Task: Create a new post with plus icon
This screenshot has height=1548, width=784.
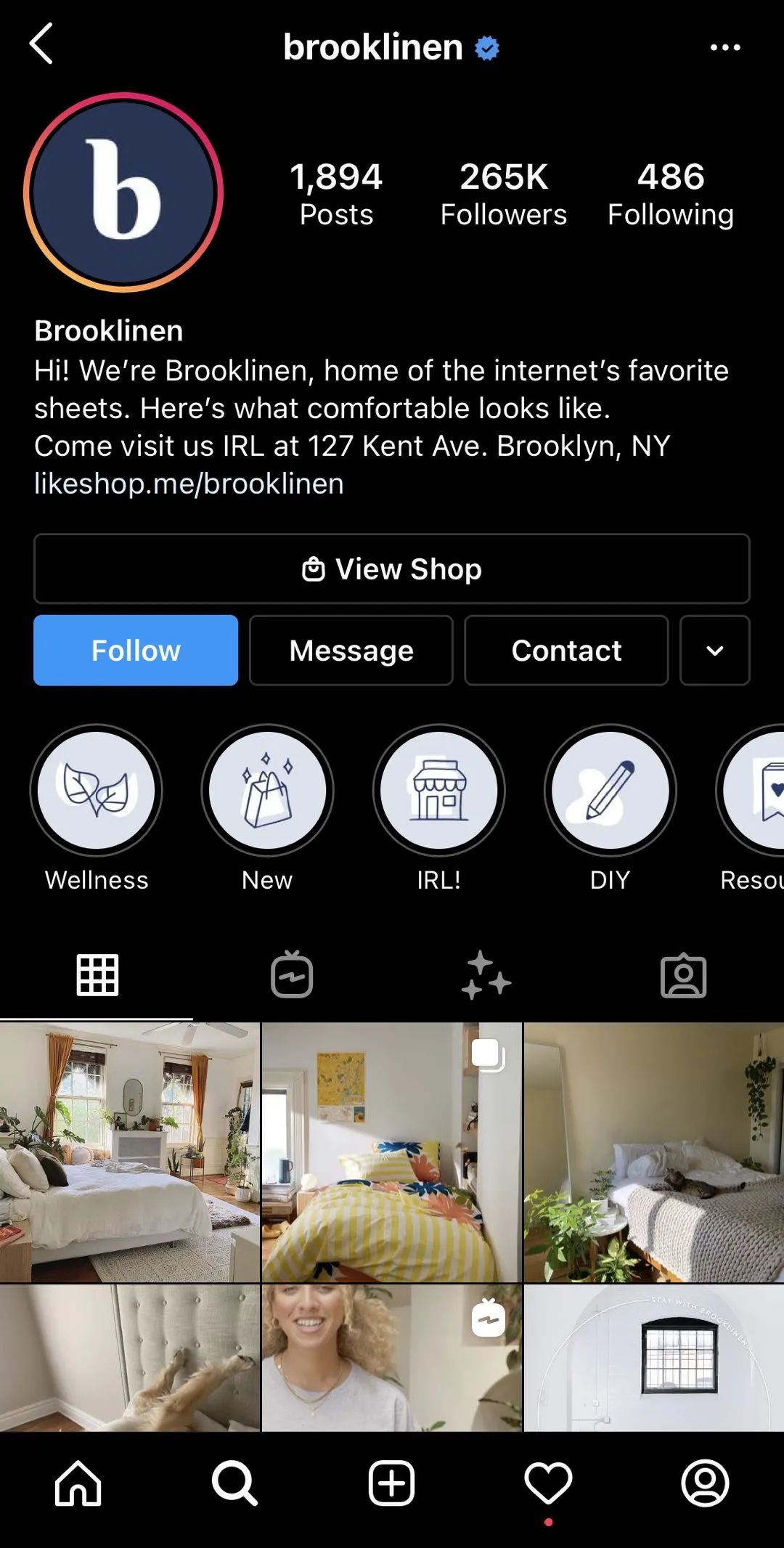Action: point(391,1483)
